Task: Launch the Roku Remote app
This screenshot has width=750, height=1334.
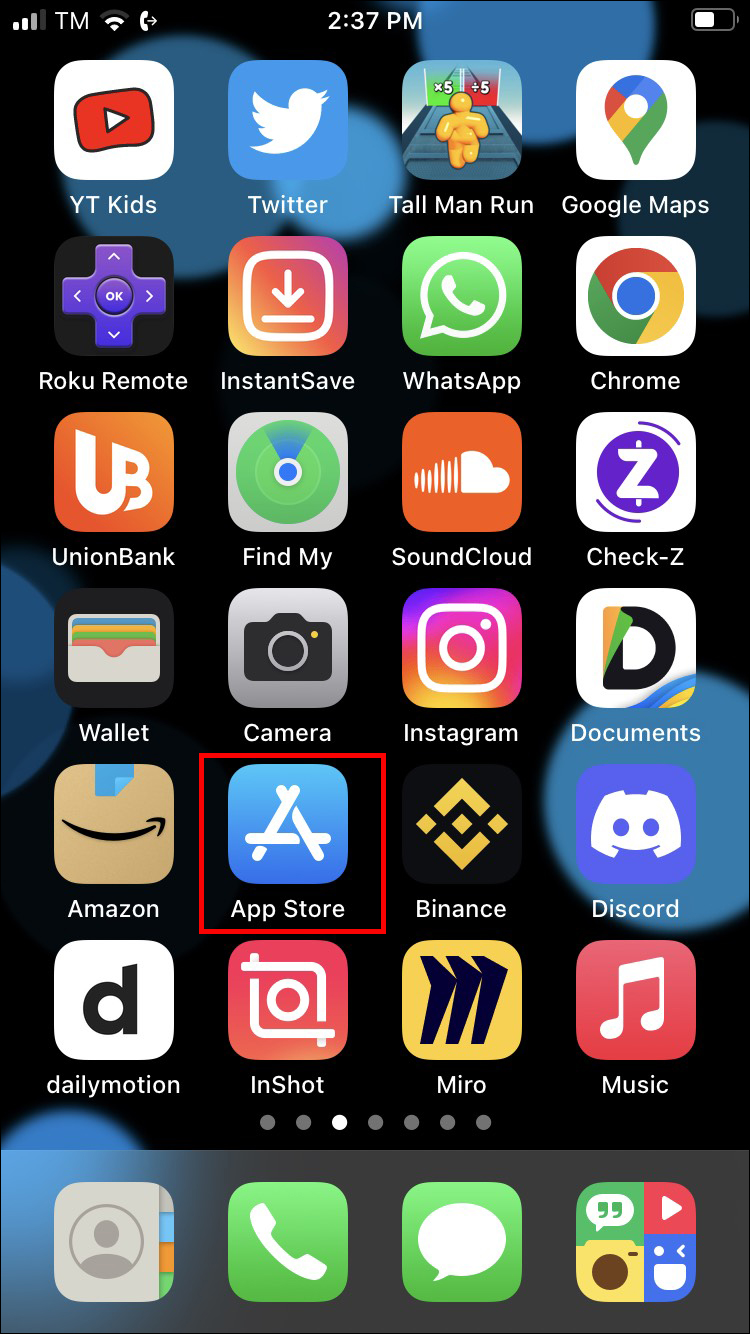Action: point(114,296)
